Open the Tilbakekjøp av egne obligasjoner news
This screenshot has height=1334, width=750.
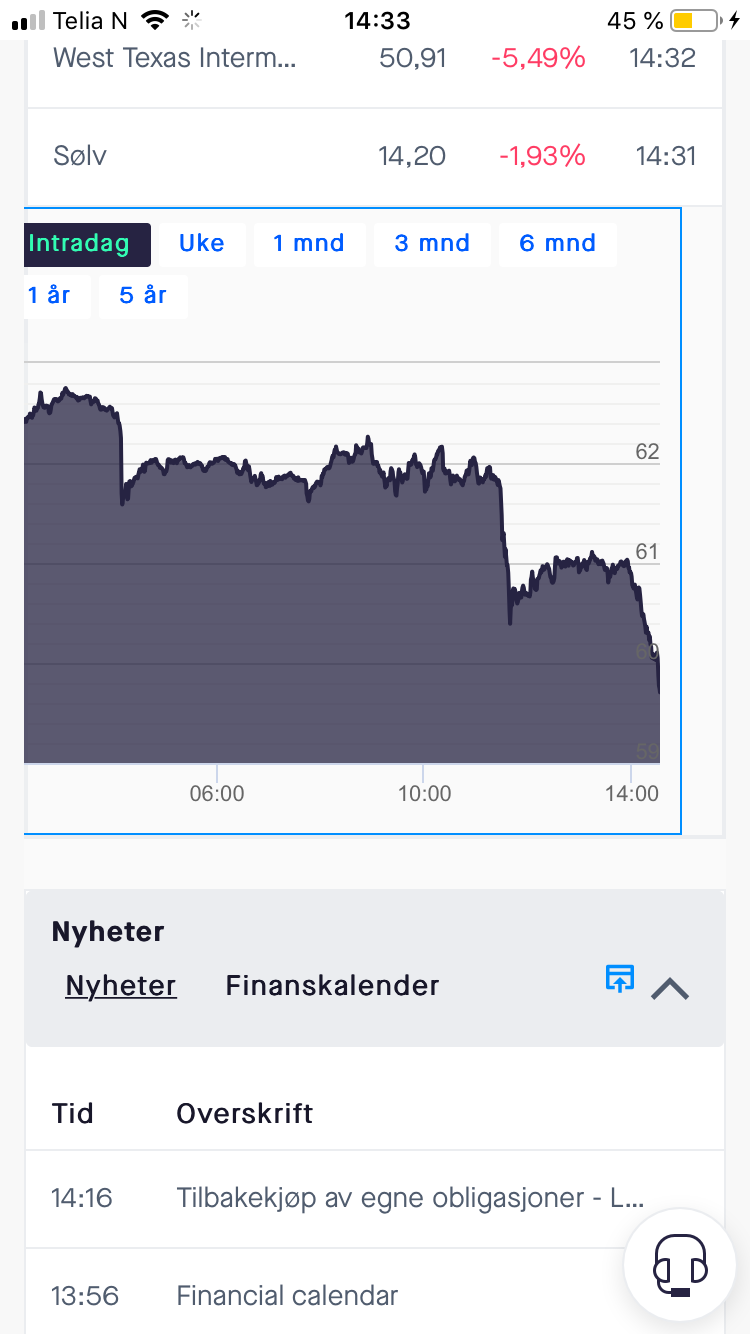(x=374, y=1198)
